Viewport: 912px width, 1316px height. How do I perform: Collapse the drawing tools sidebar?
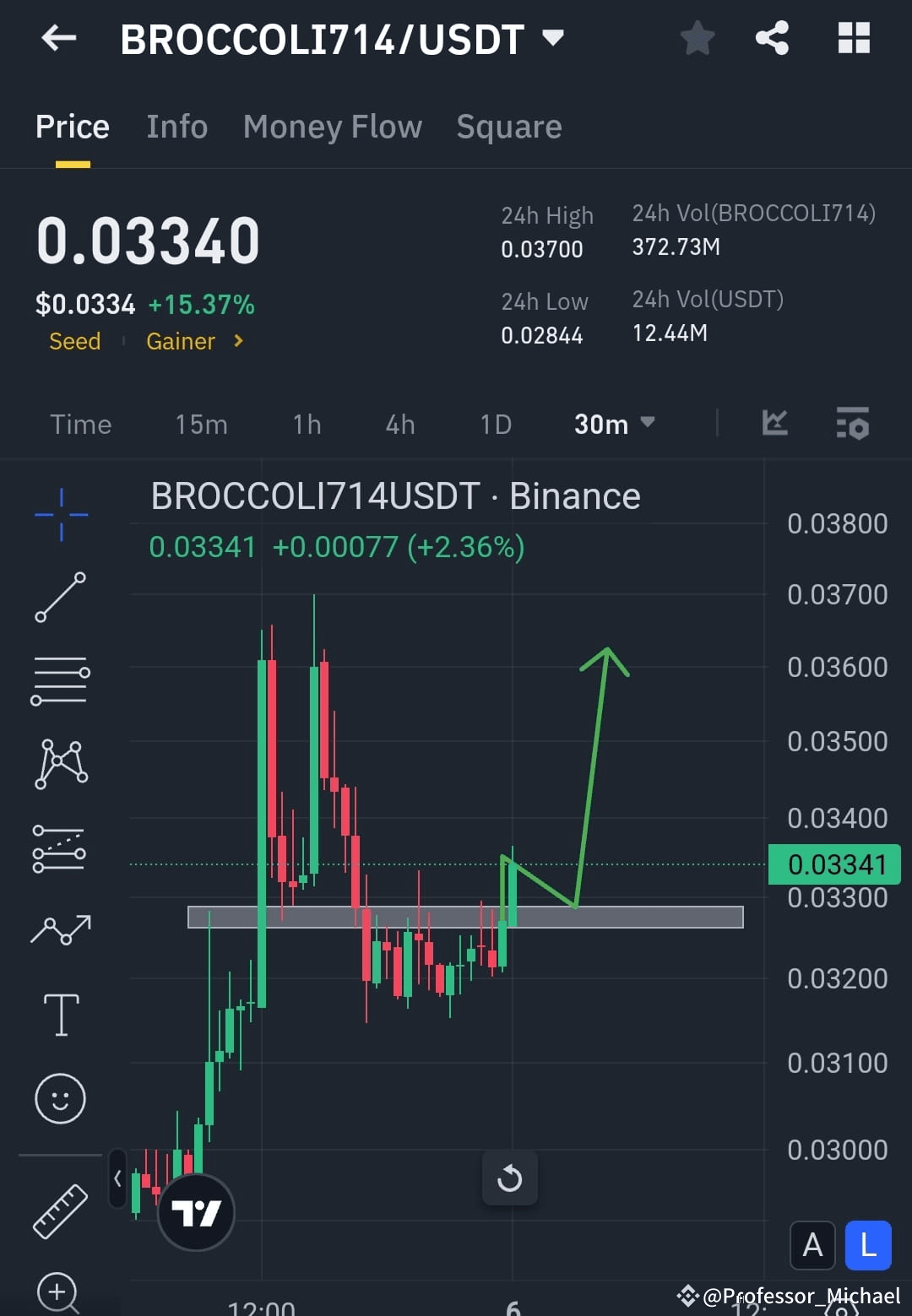tap(117, 1179)
